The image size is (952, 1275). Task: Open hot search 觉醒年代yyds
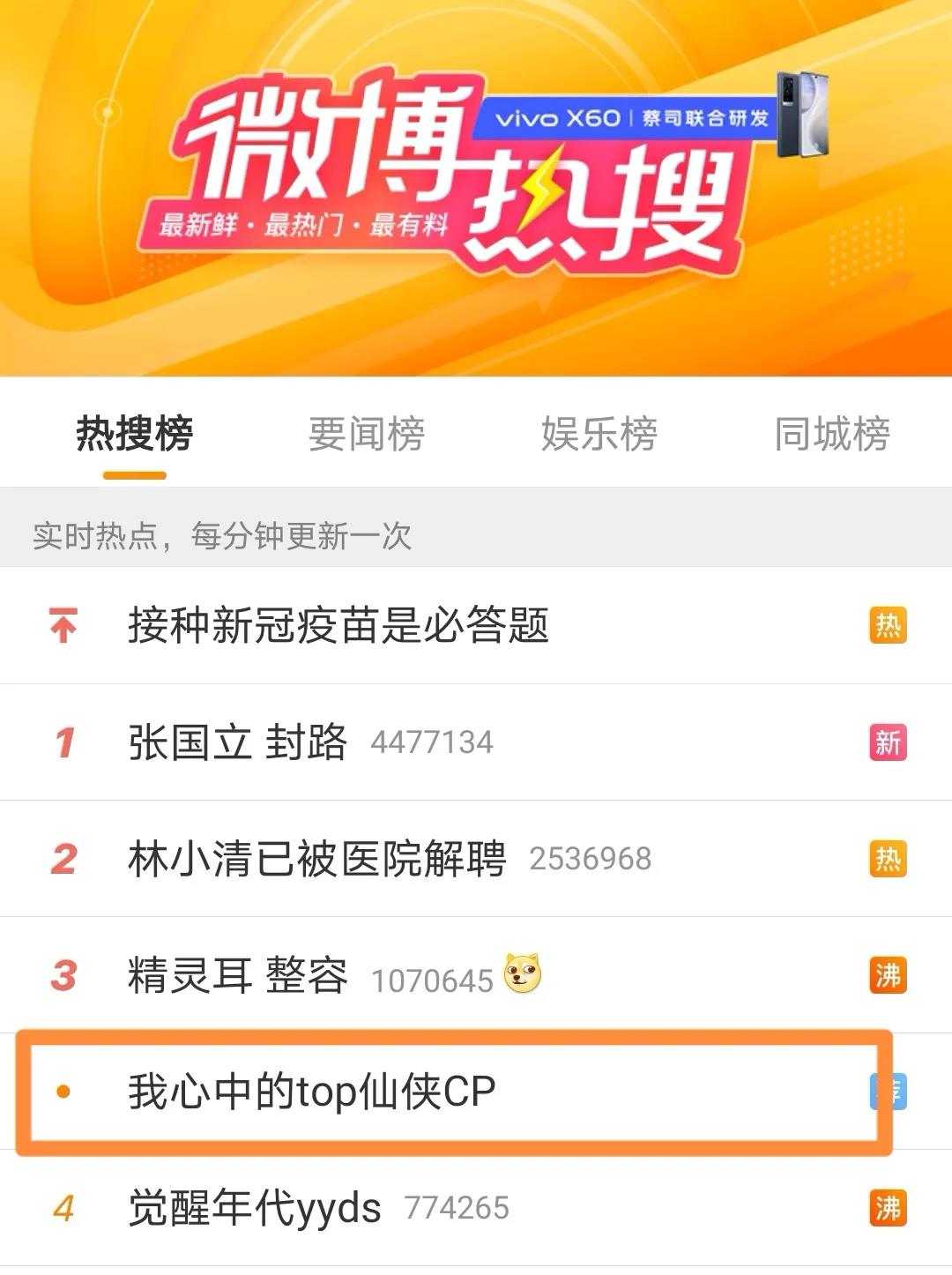pos(255,1208)
